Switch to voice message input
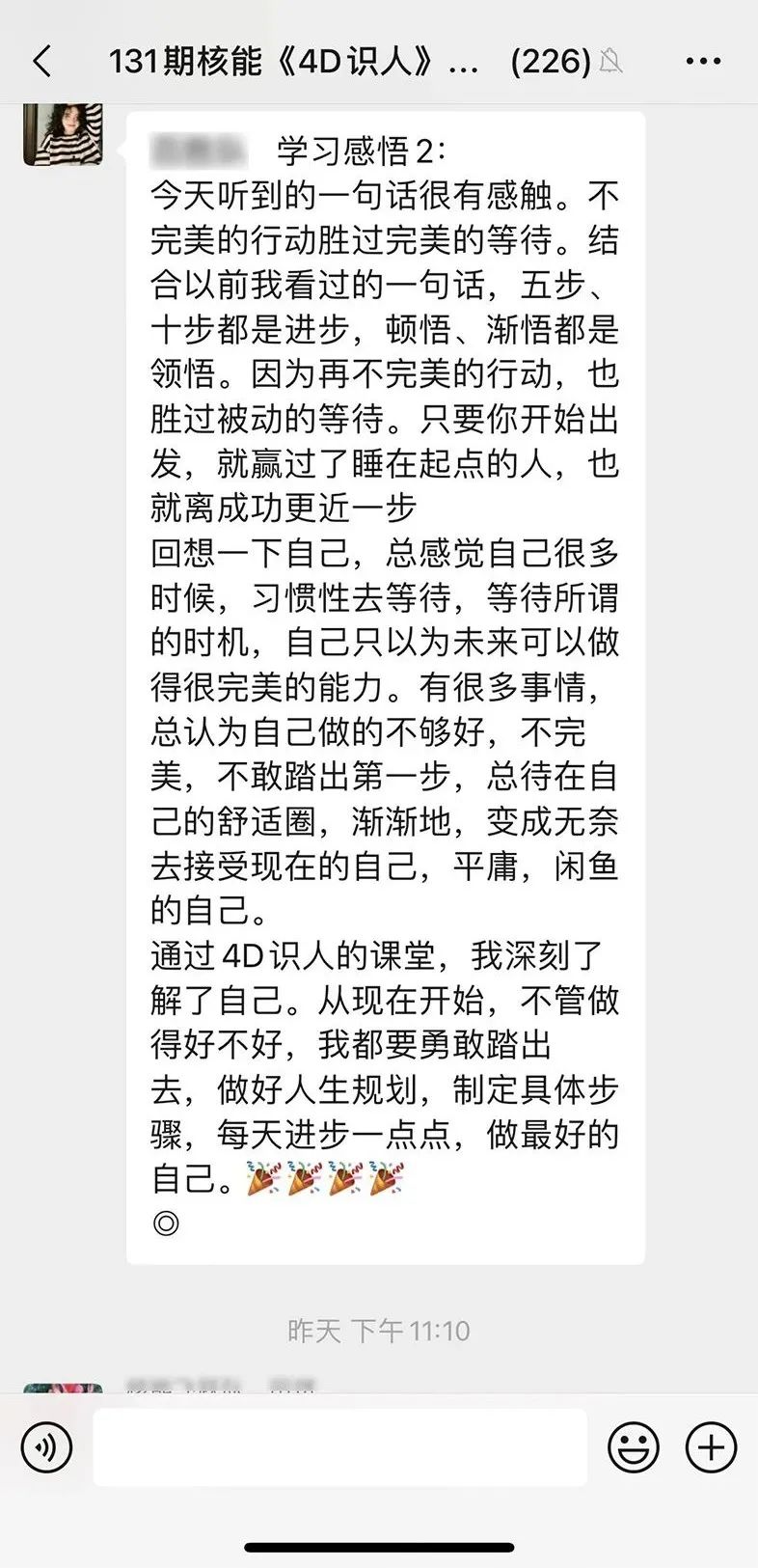The height and width of the screenshot is (1568, 758). point(46,1447)
